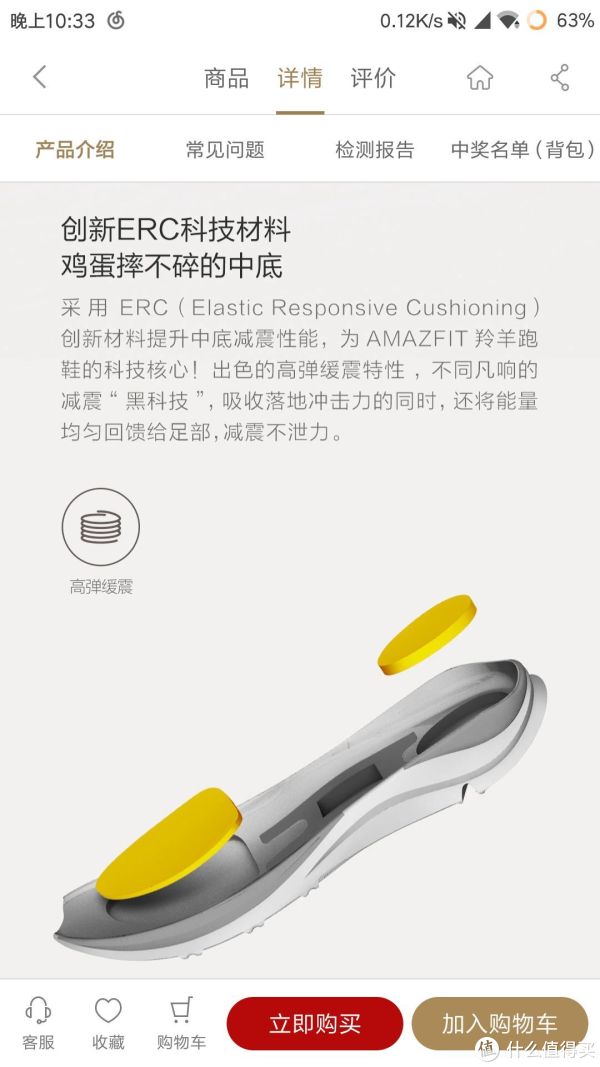Go back using the back arrow

coord(40,77)
